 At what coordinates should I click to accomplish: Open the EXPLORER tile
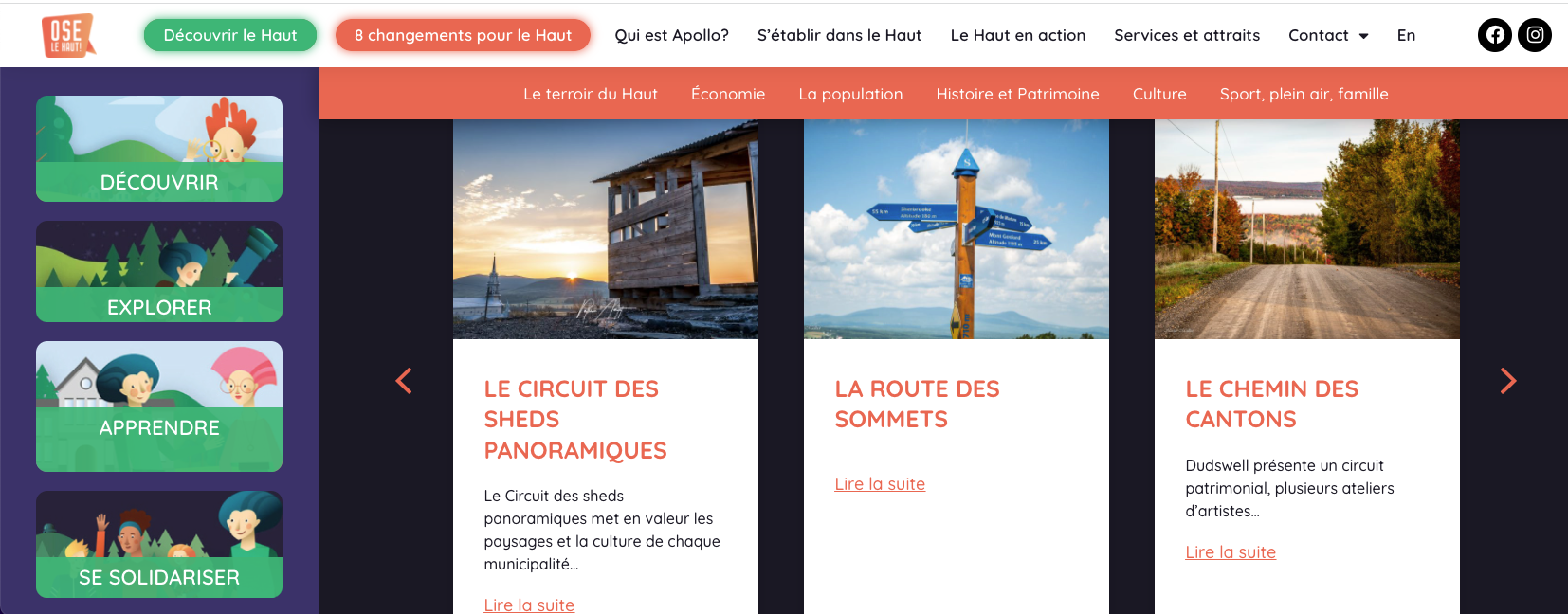[x=159, y=272]
